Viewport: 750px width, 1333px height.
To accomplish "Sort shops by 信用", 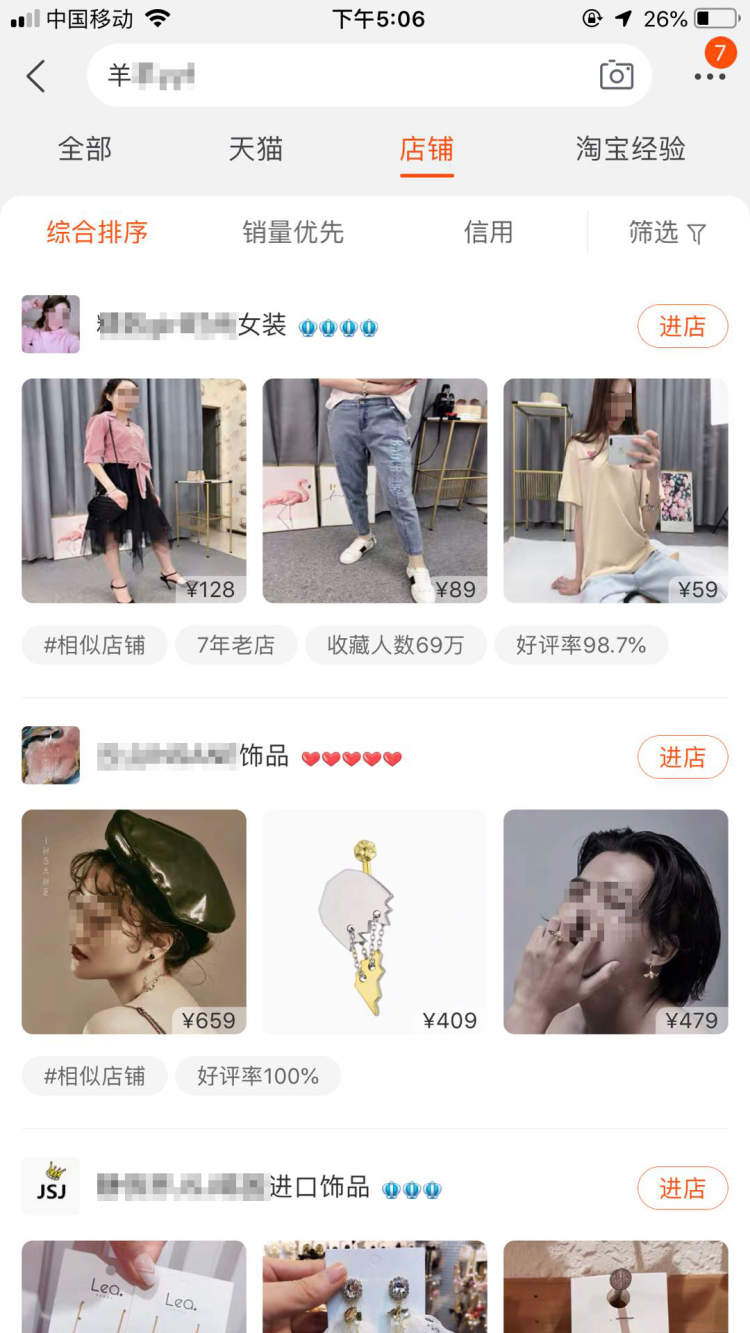I will (488, 233).
